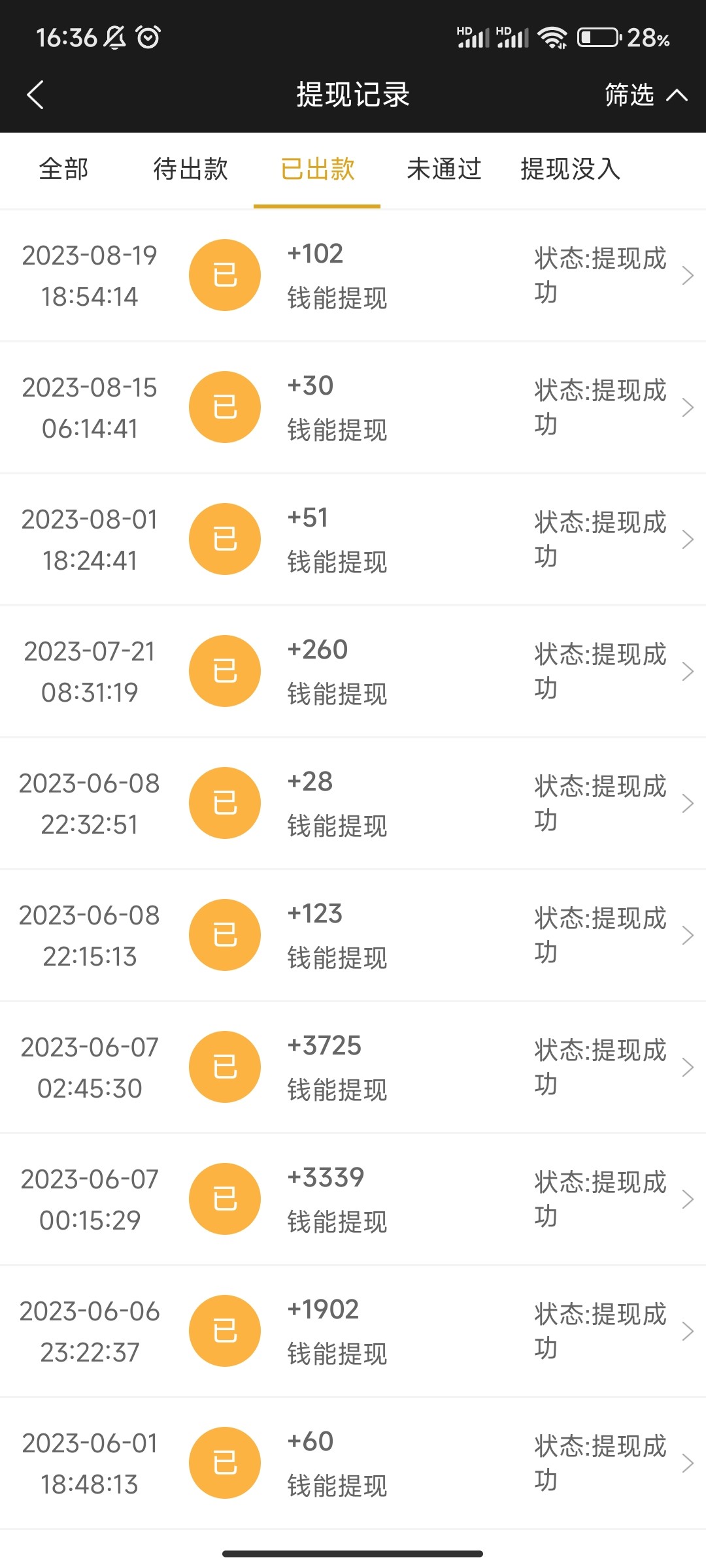
Task: Switch to the 全部 tab
Action: click(x=63, y=169)
